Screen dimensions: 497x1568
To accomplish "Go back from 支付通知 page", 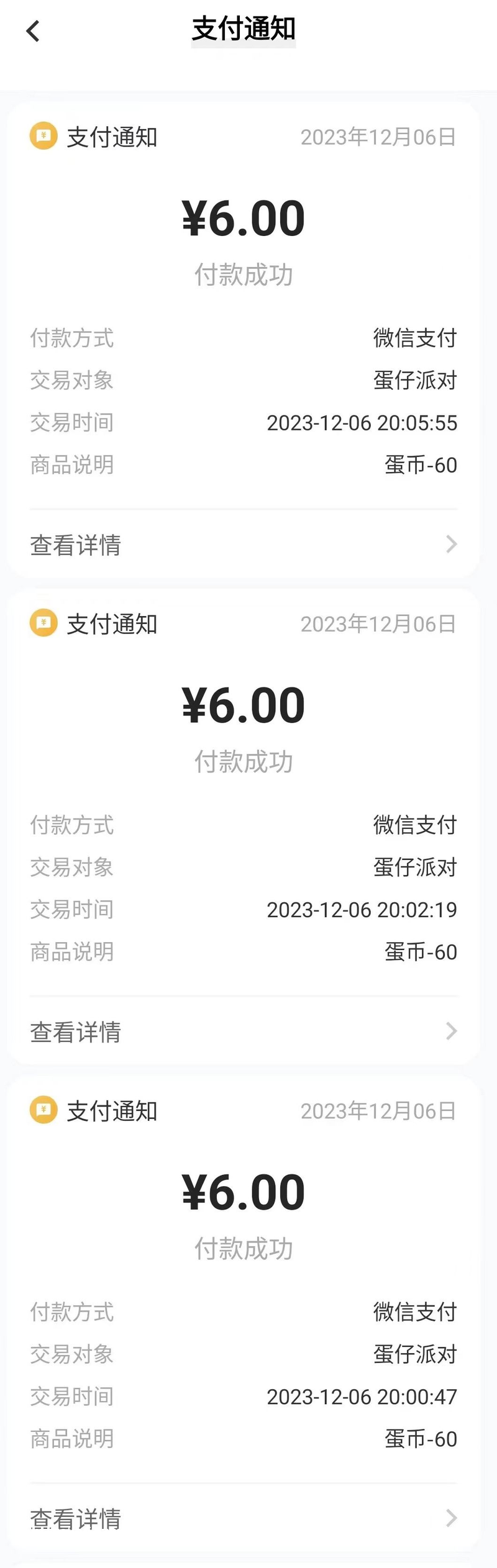I will 33,31.
